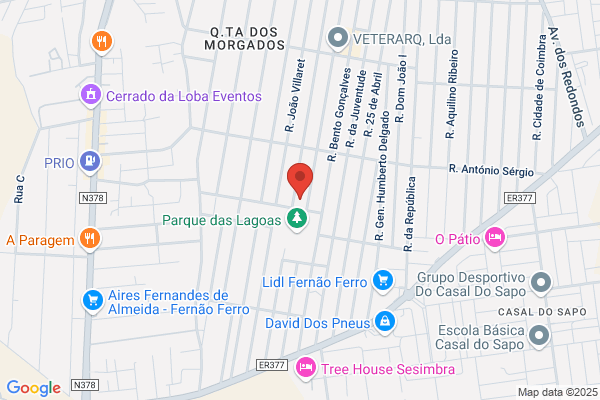Screen dimensions: 600x400
Task: Select Aires Fernandes de Almeida shop marker
Action: click(x=93, y=301)
